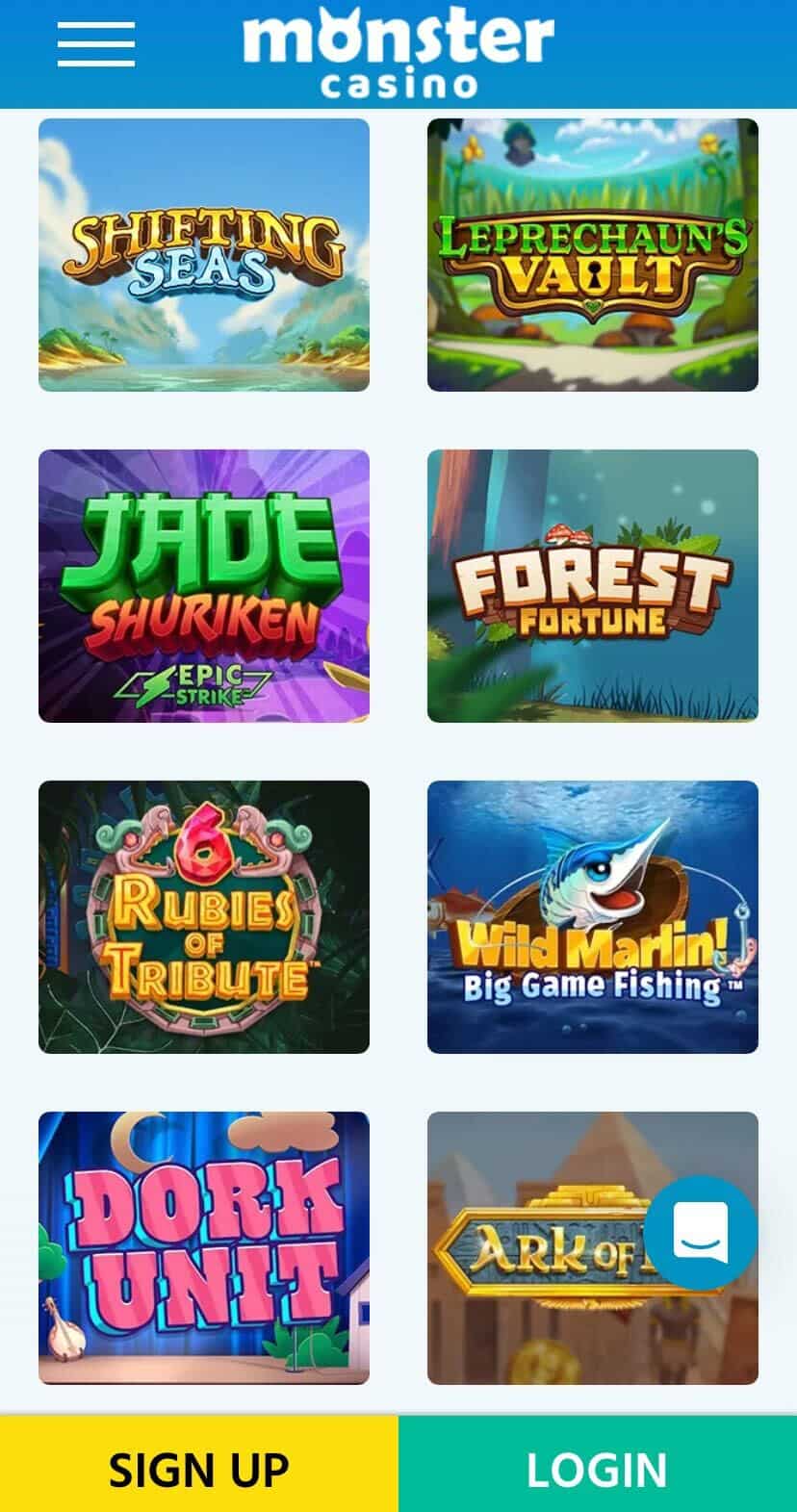Open the live chat bubble
This screenshot has width=797, height=1512.
(701, 1233)
